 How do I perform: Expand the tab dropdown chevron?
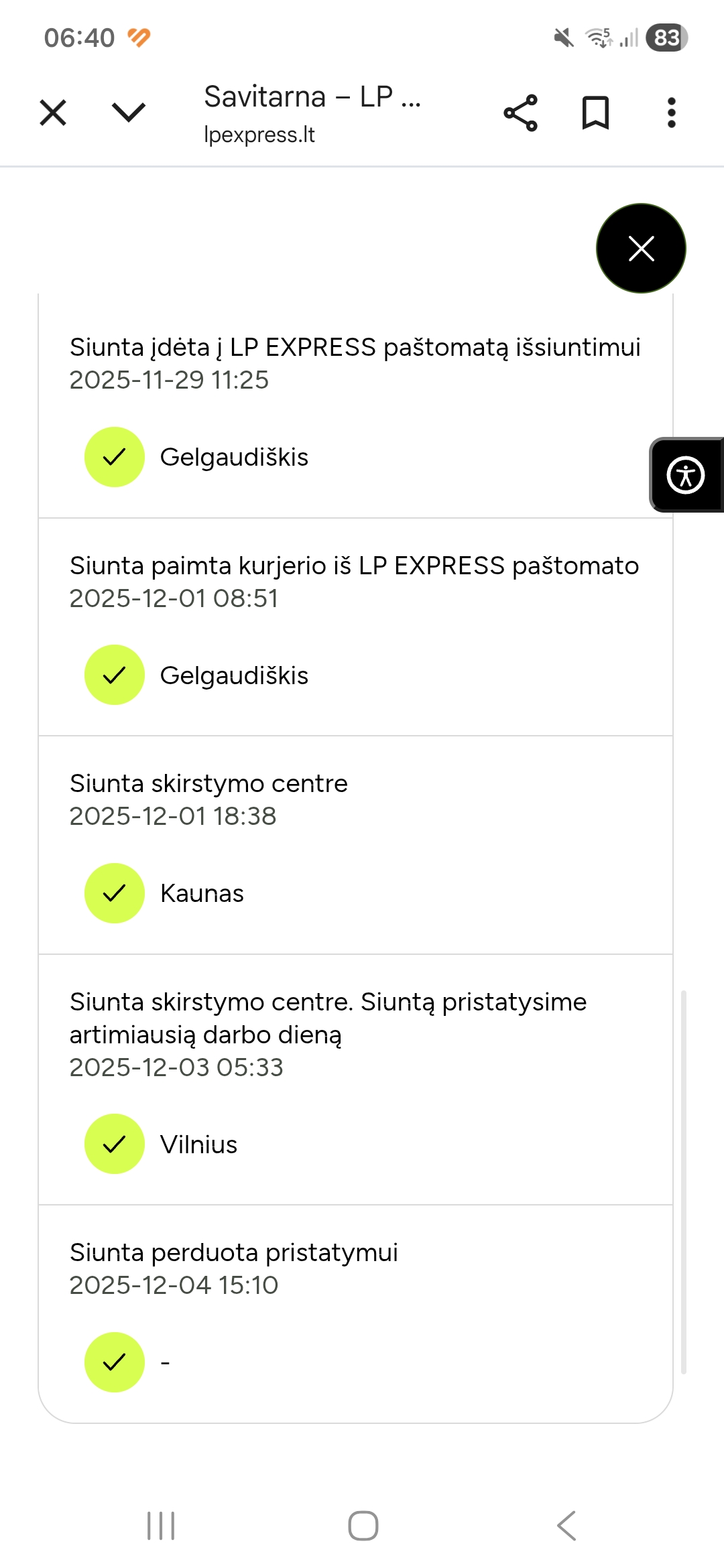point(128,113)
